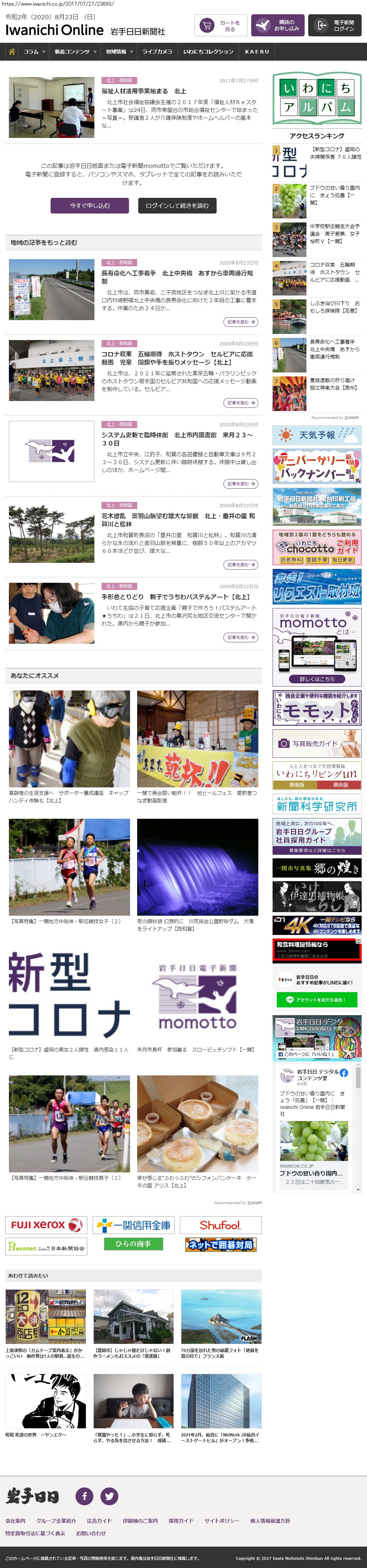367x1568 pixels.
Task: Tap ログインして続きを読む button
Action: (x=176, y=206)
